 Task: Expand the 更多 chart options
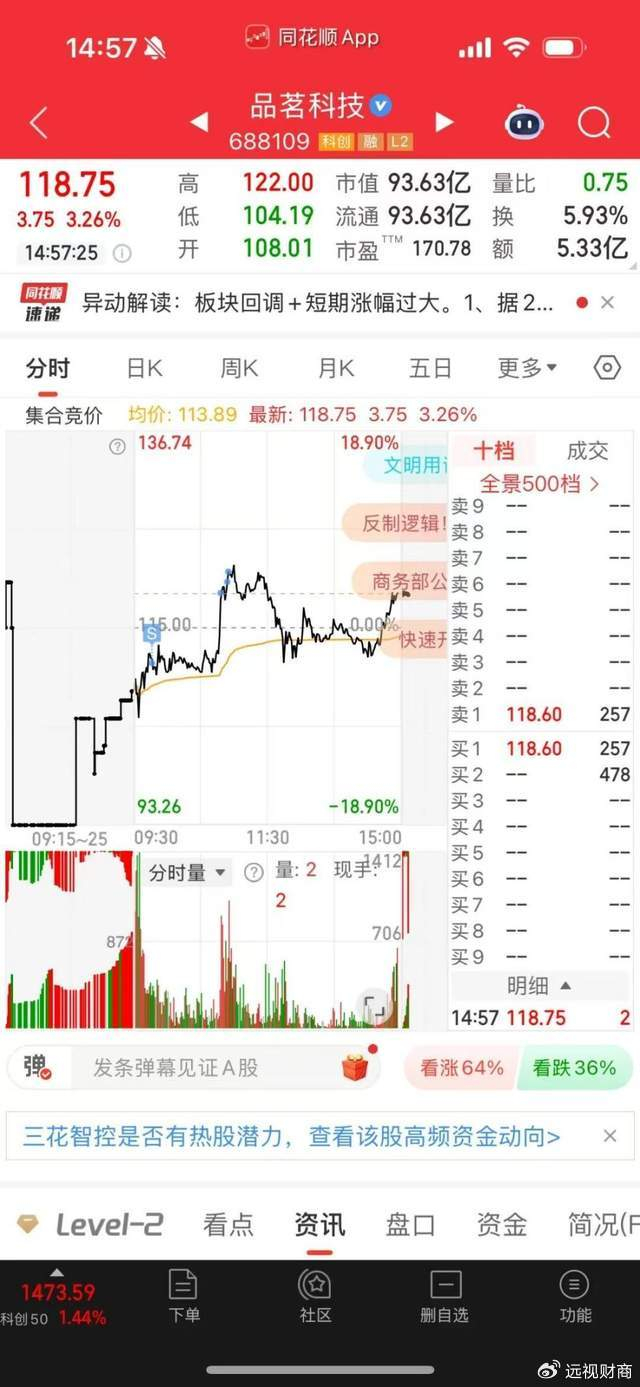point(527,368)
